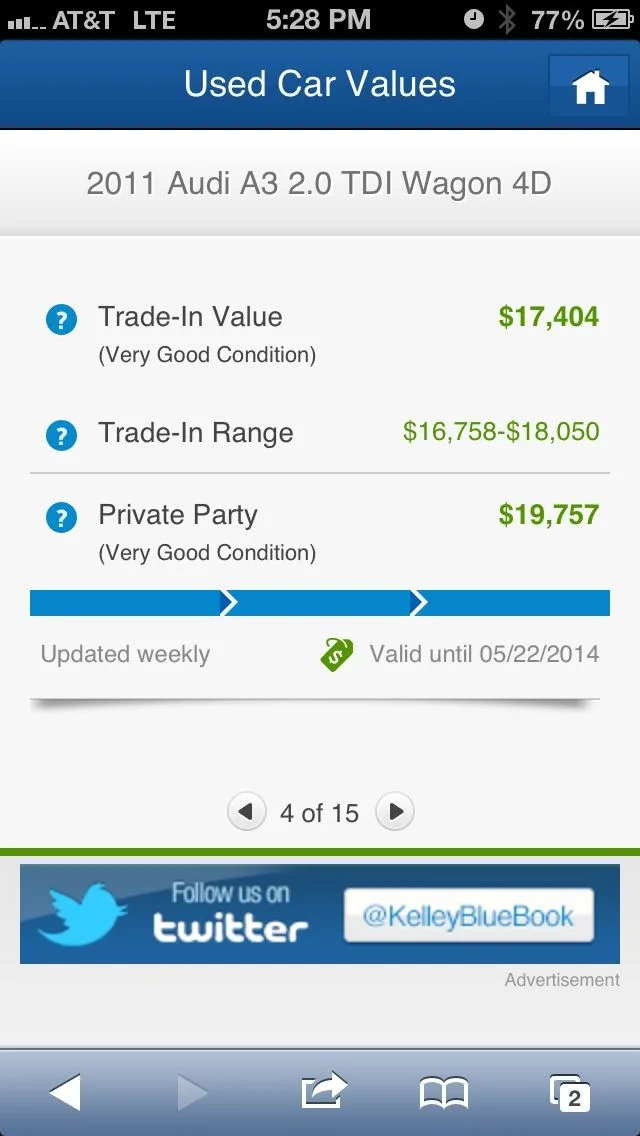
Task: Go back in the browser
Action: pyautogui.click(x=65, y=1092)
